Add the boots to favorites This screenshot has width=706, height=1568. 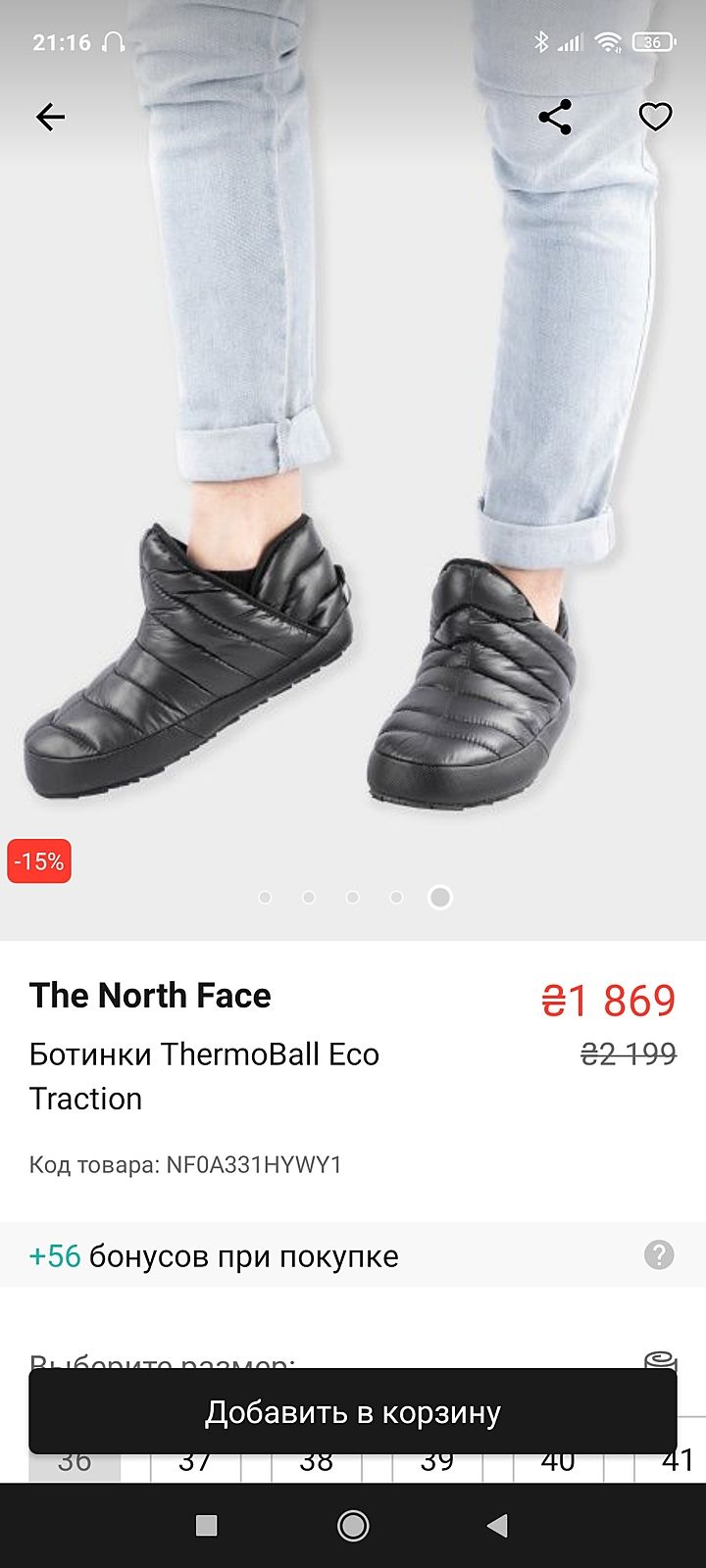pyautogui.click(x=655, y=118)
